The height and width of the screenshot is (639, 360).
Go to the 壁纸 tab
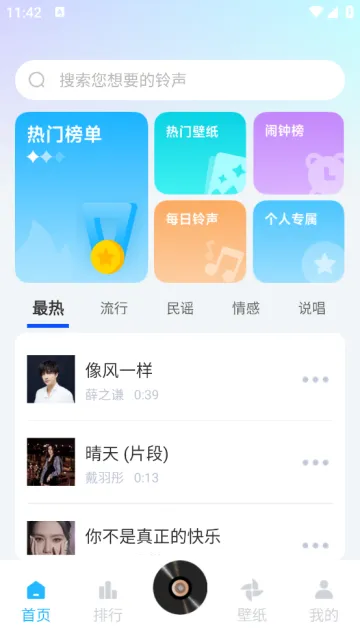[x=252, y=602]
